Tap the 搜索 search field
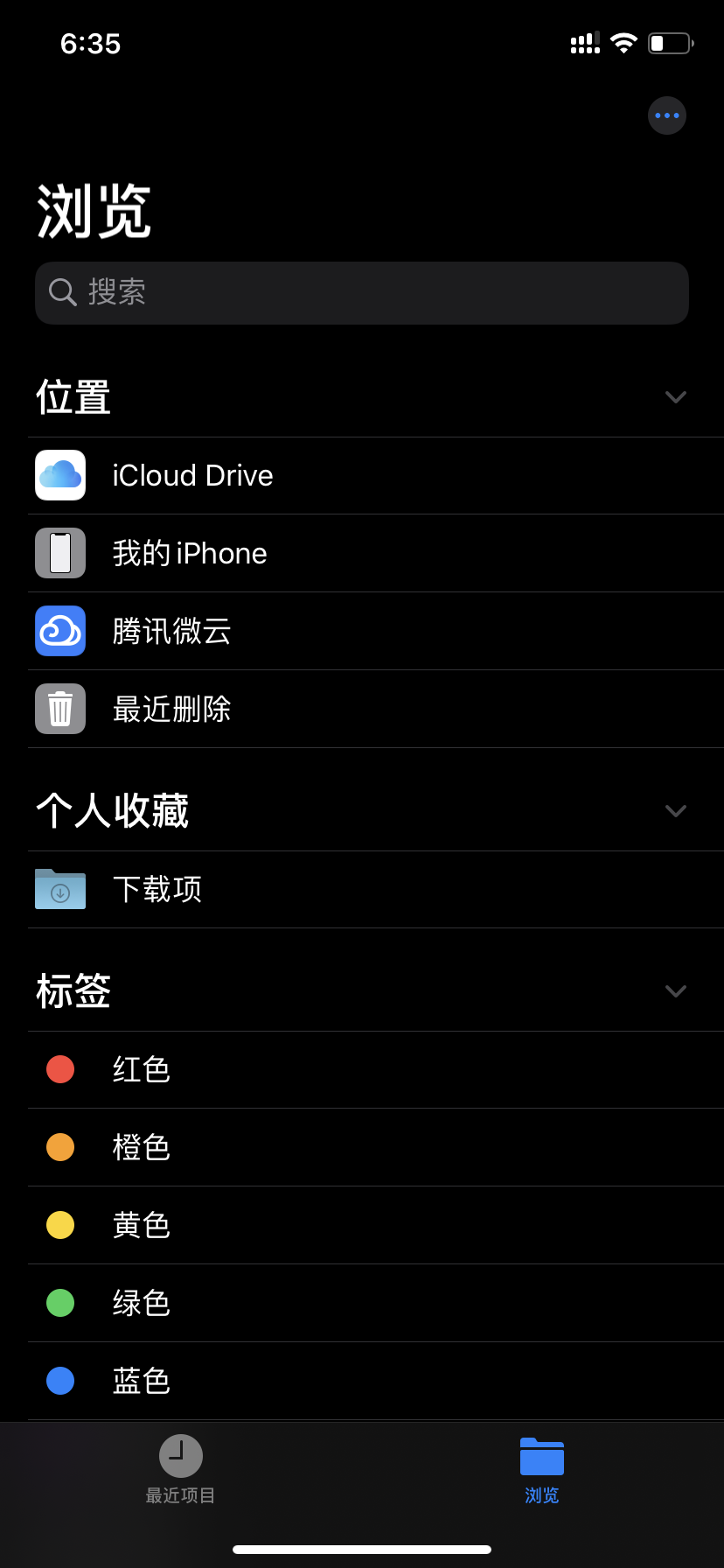 pyautogui.click(x=362, y=293)
